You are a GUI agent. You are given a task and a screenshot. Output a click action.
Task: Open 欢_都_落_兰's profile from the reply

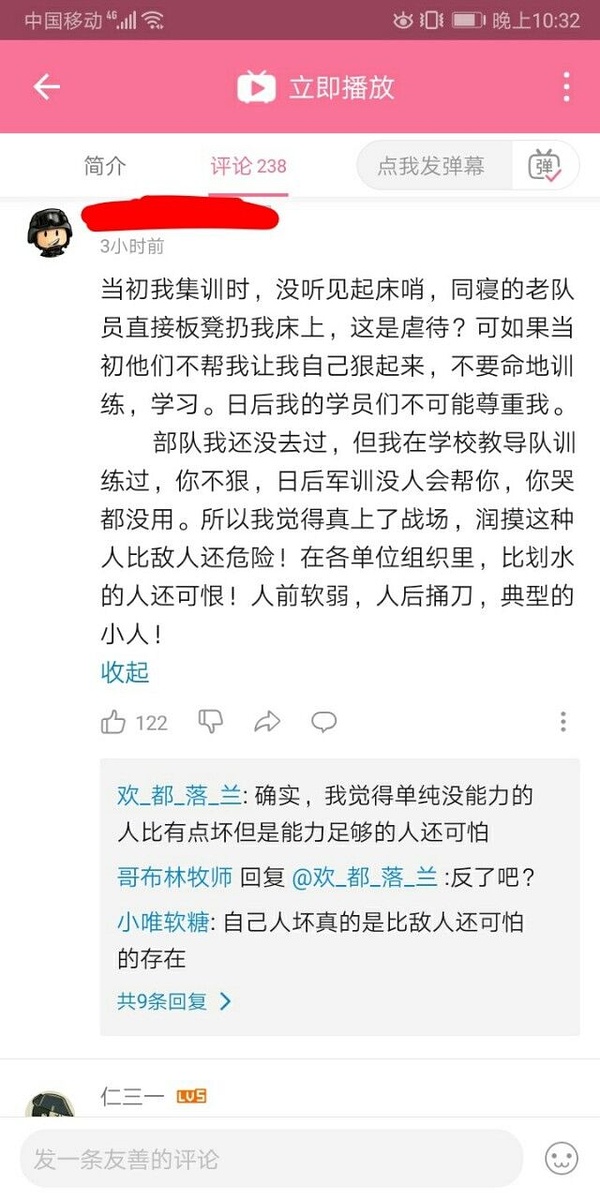178,796
